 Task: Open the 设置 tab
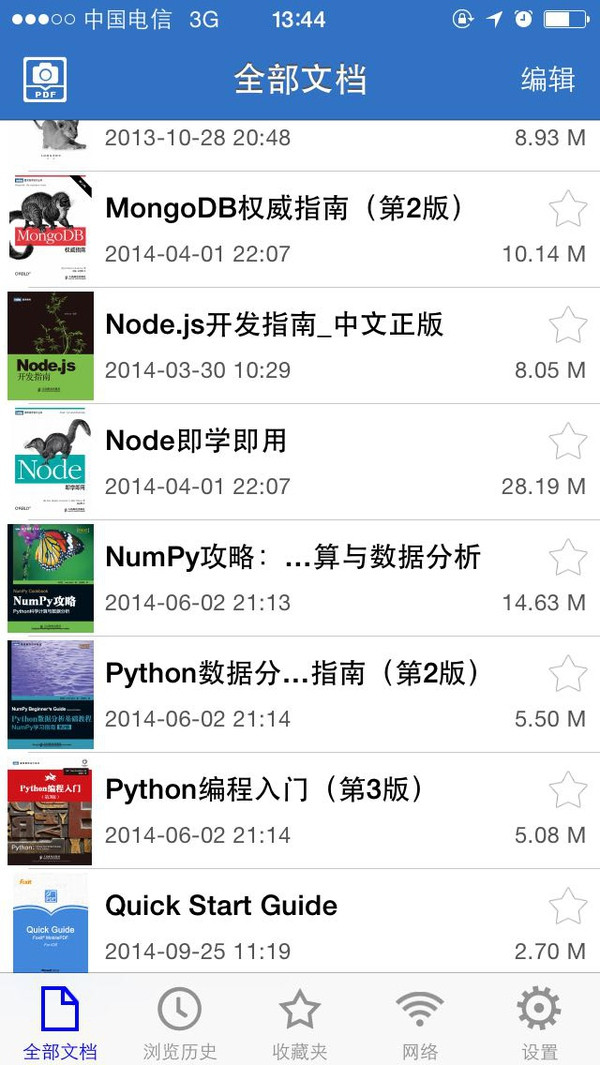(x=539, y=1022)
